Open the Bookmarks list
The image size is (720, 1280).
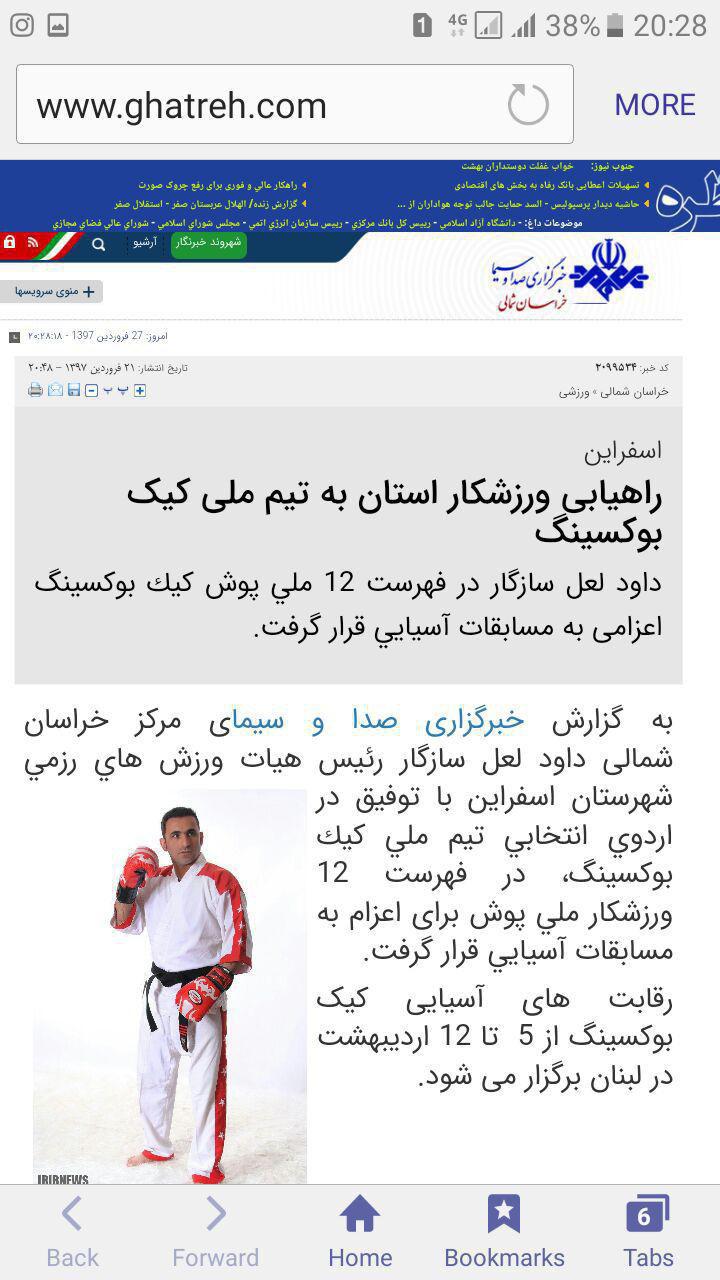(x=504, y=1233)
